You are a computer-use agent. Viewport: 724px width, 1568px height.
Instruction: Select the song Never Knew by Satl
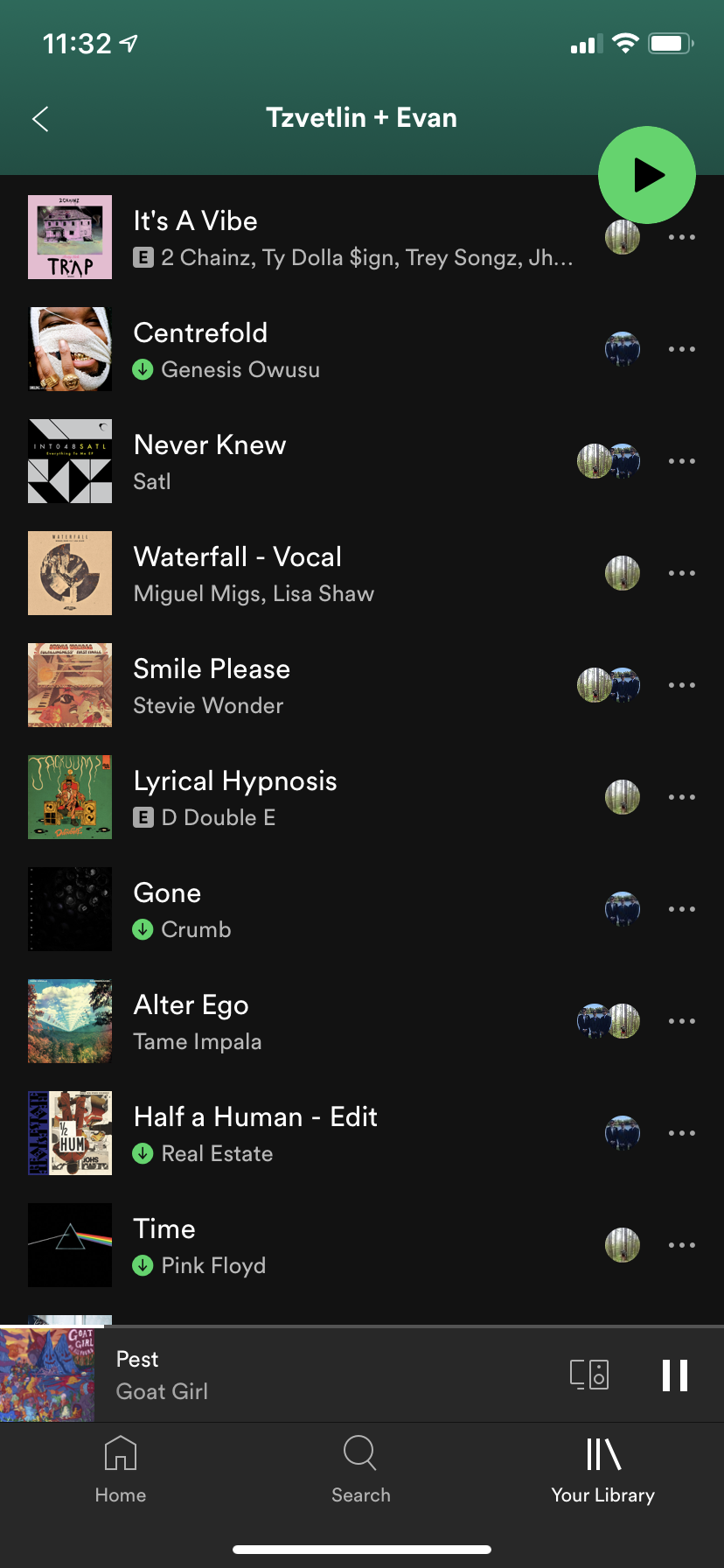tap(262, 461)
